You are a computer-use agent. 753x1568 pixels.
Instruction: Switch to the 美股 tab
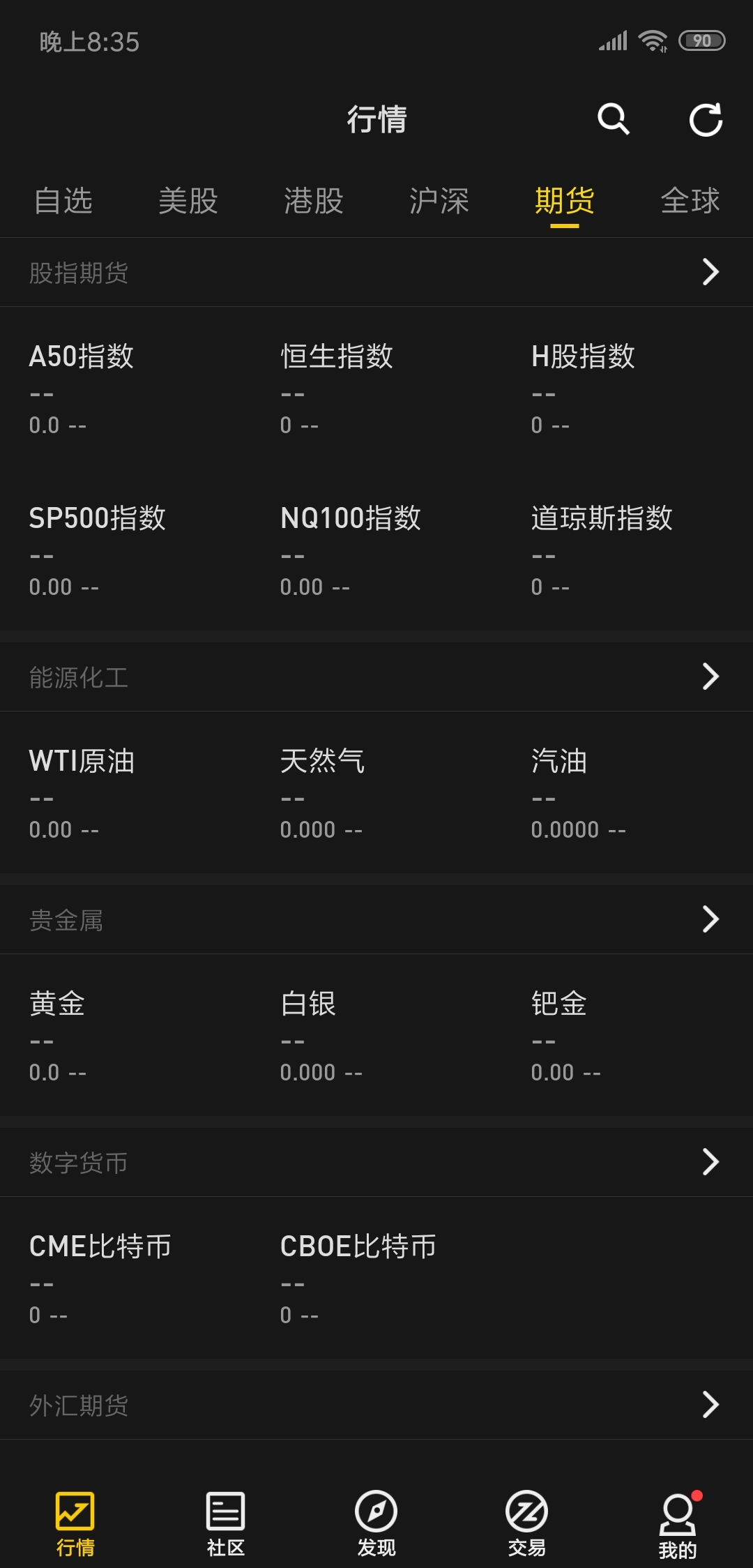[x=188, y=202]
